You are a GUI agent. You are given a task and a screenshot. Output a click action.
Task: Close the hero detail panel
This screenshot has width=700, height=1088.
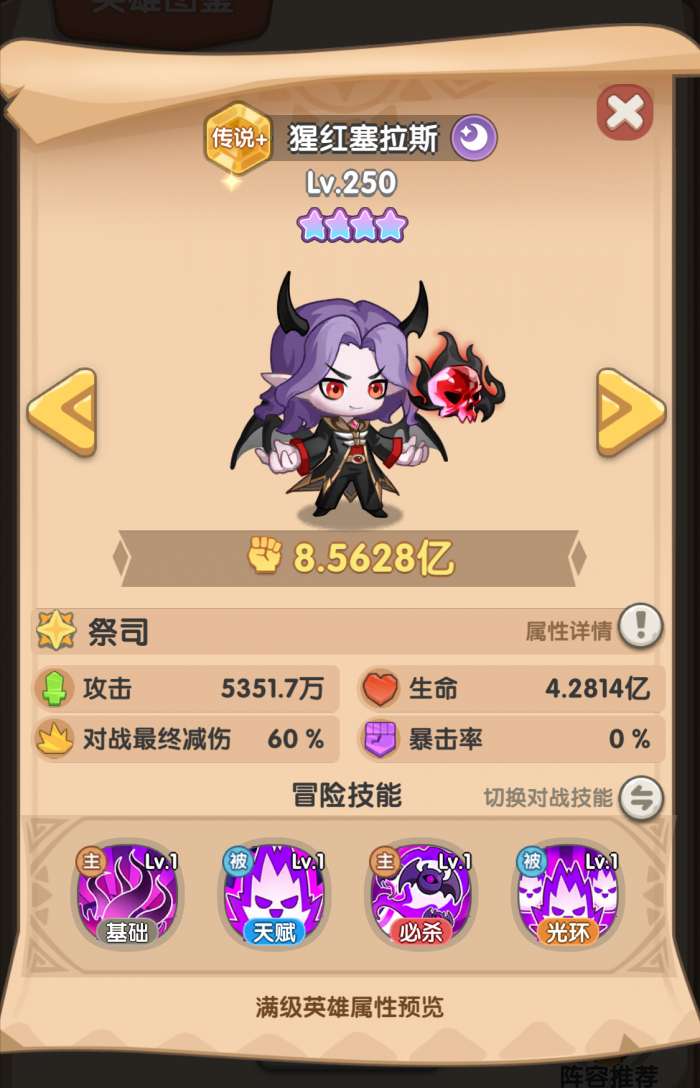[625, 112]
